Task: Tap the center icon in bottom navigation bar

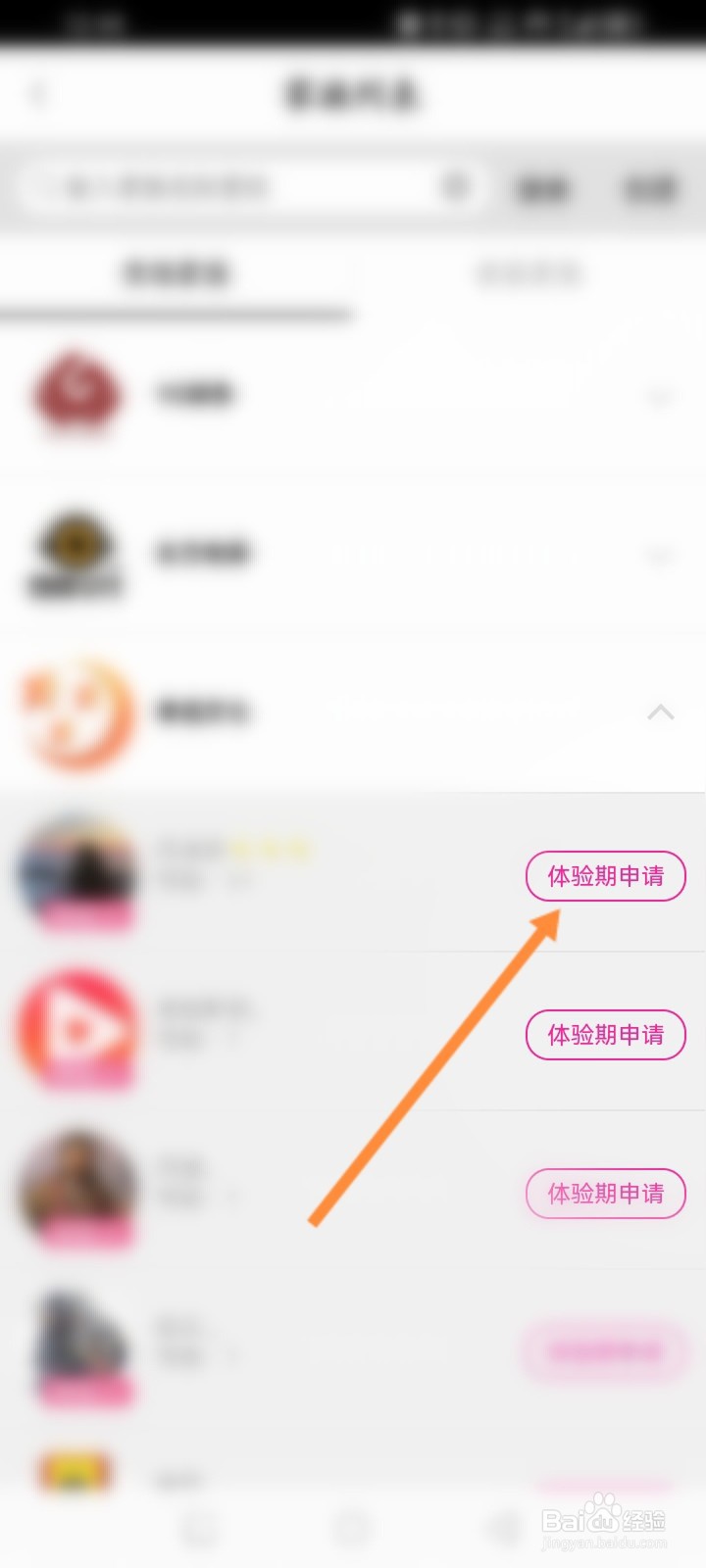Action: point(353,1526)
